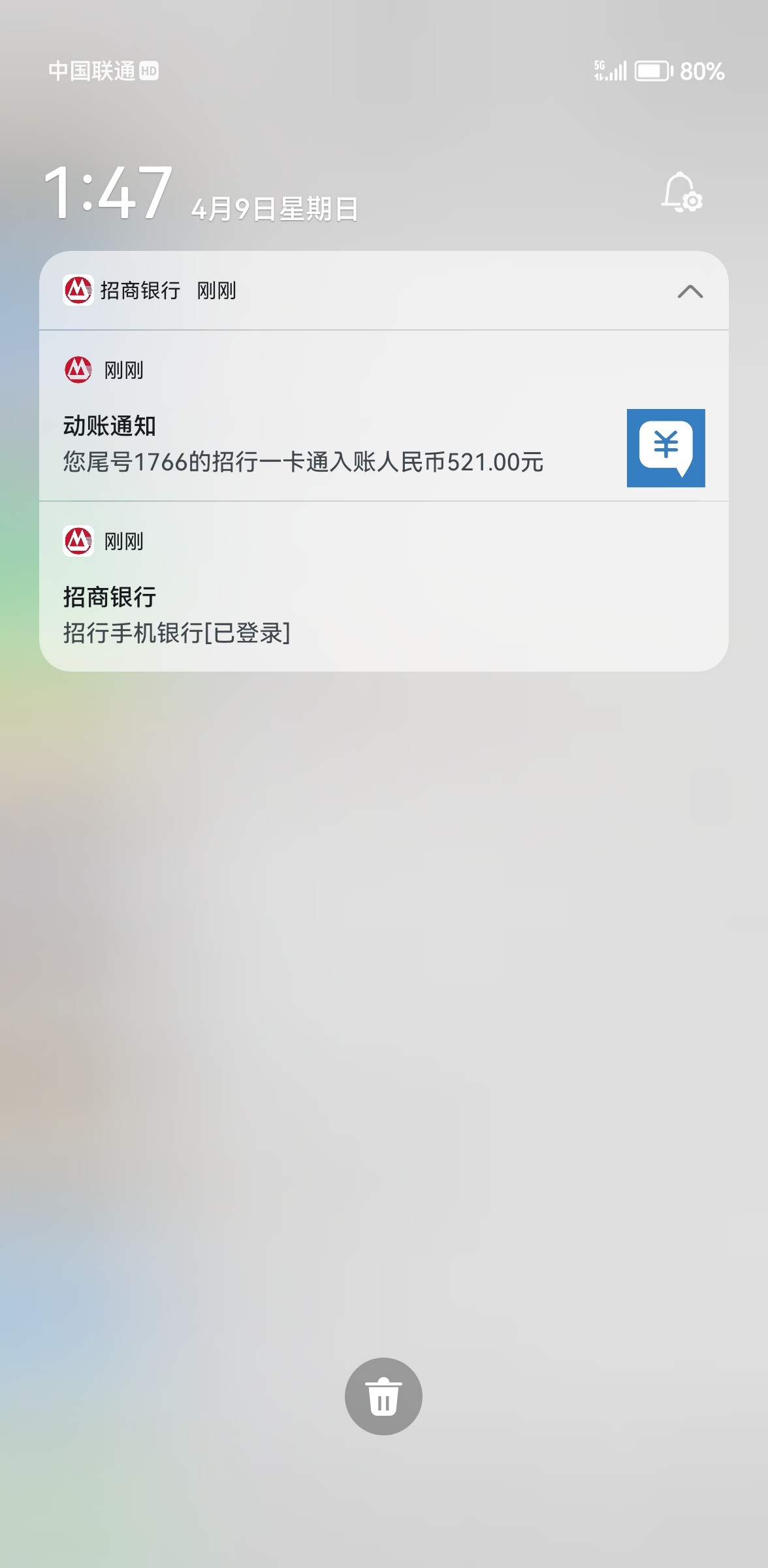The width and height of the screenshot is (768, 1568).
Task: Open the 招行手机银行[已登录] notification
Action: tap(327, 614)
